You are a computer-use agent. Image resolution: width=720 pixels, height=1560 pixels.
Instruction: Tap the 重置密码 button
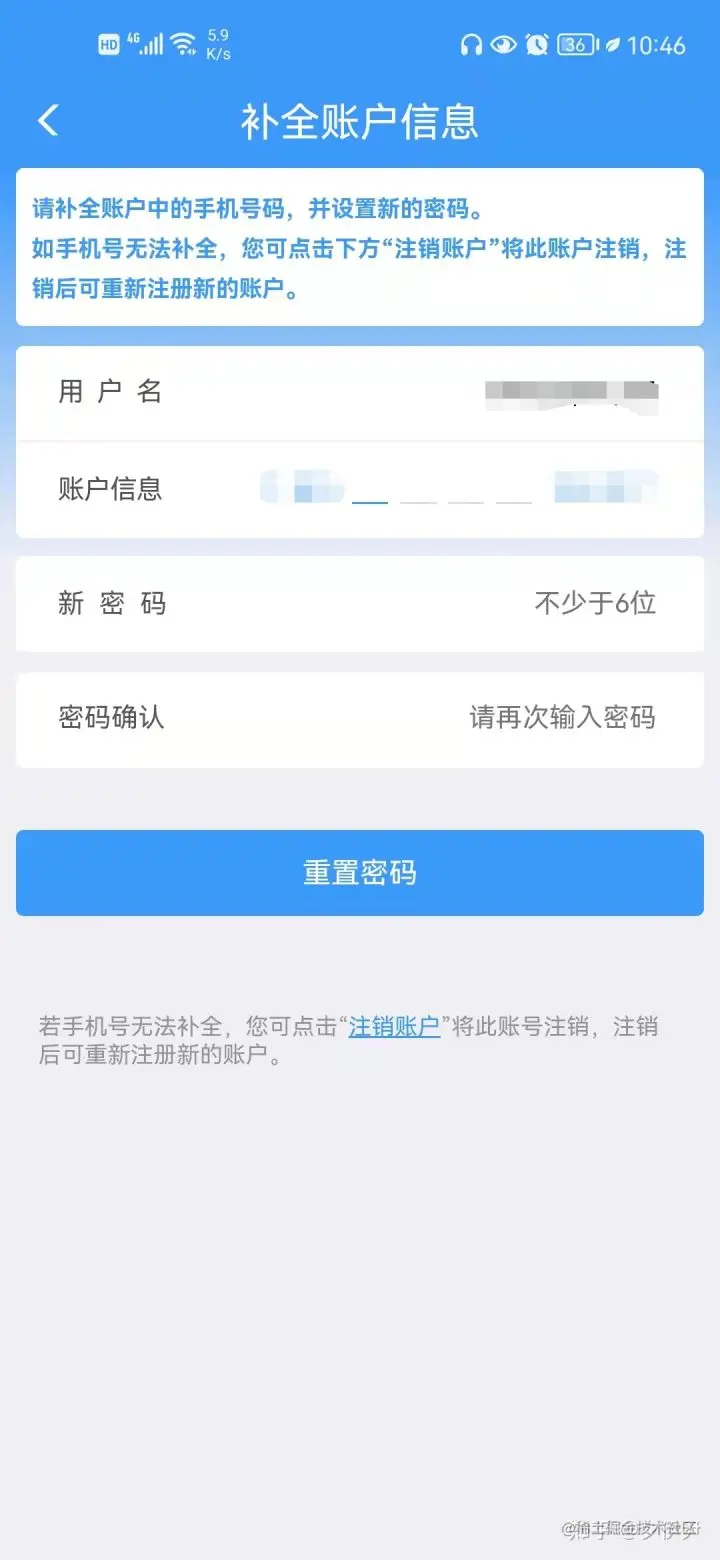tap(360, 873)
